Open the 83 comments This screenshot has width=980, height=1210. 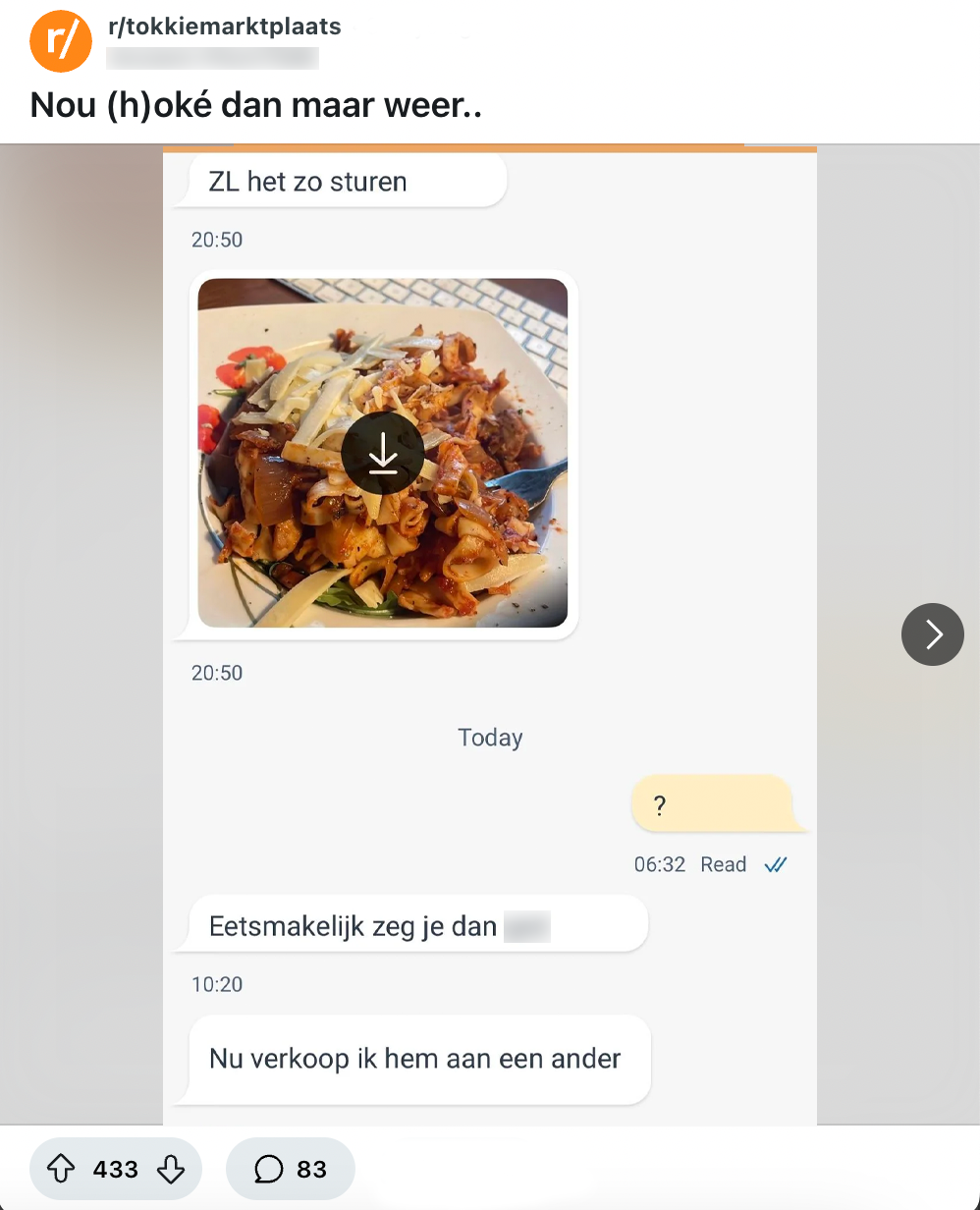[291, 1169]
